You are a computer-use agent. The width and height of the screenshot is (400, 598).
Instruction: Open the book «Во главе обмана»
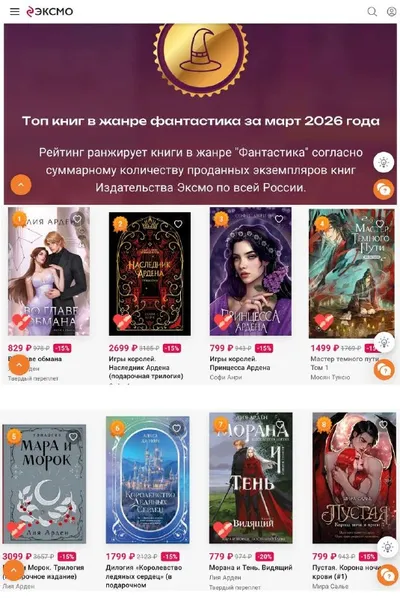[49, 272]
